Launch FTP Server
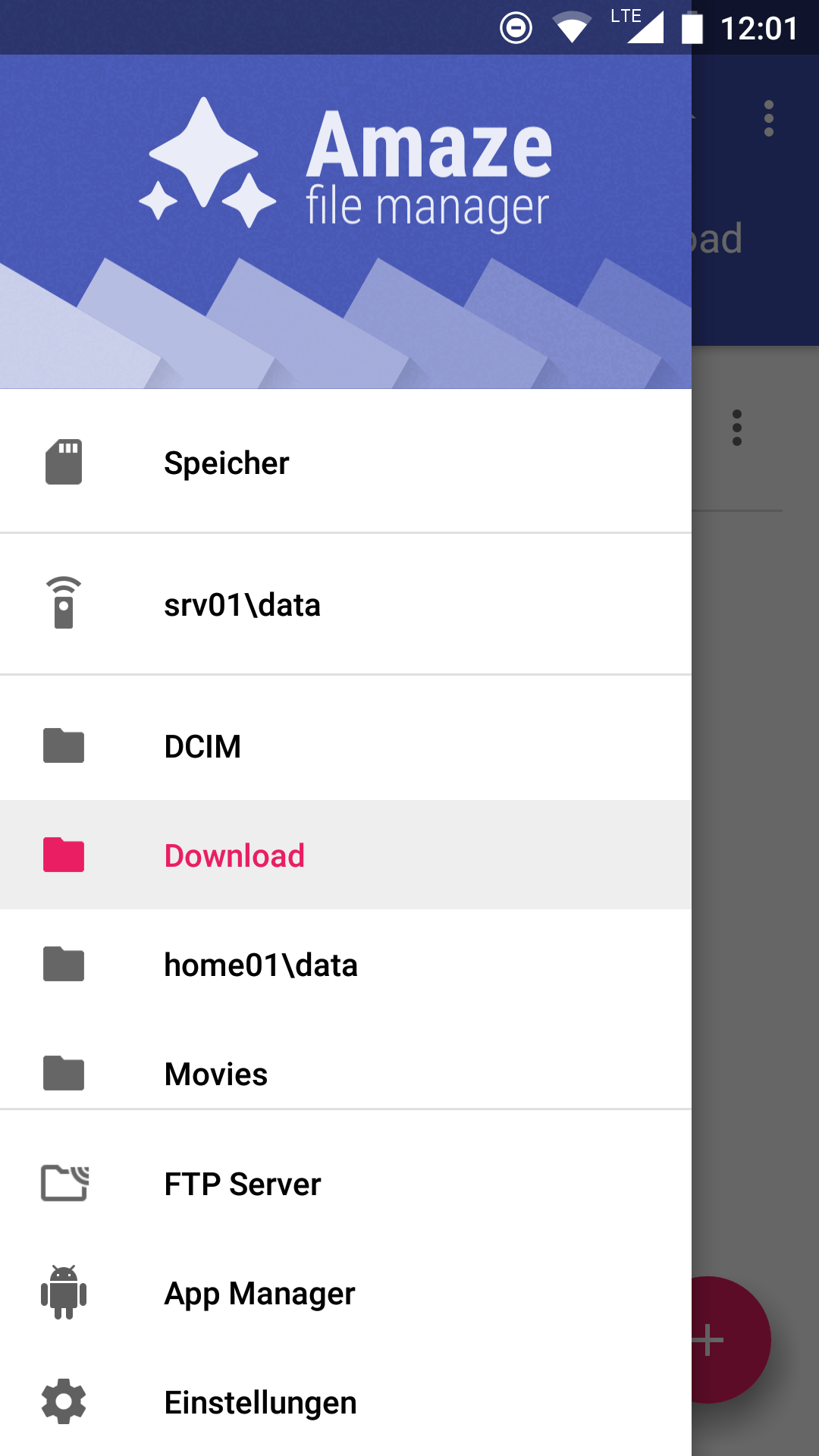The height and width of the screenshot is (1456, 819). tap(243, 1185)
